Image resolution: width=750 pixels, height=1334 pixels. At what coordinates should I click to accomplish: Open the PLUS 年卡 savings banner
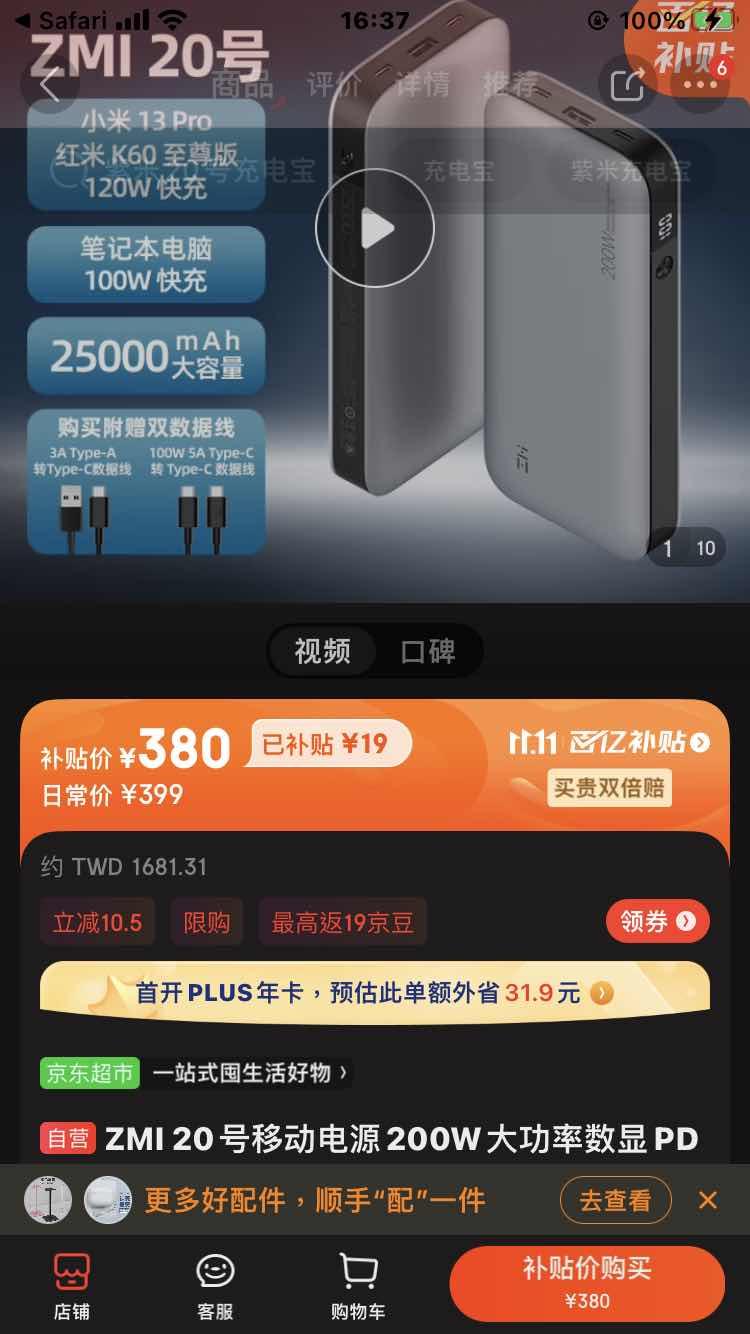coord(375,993)
